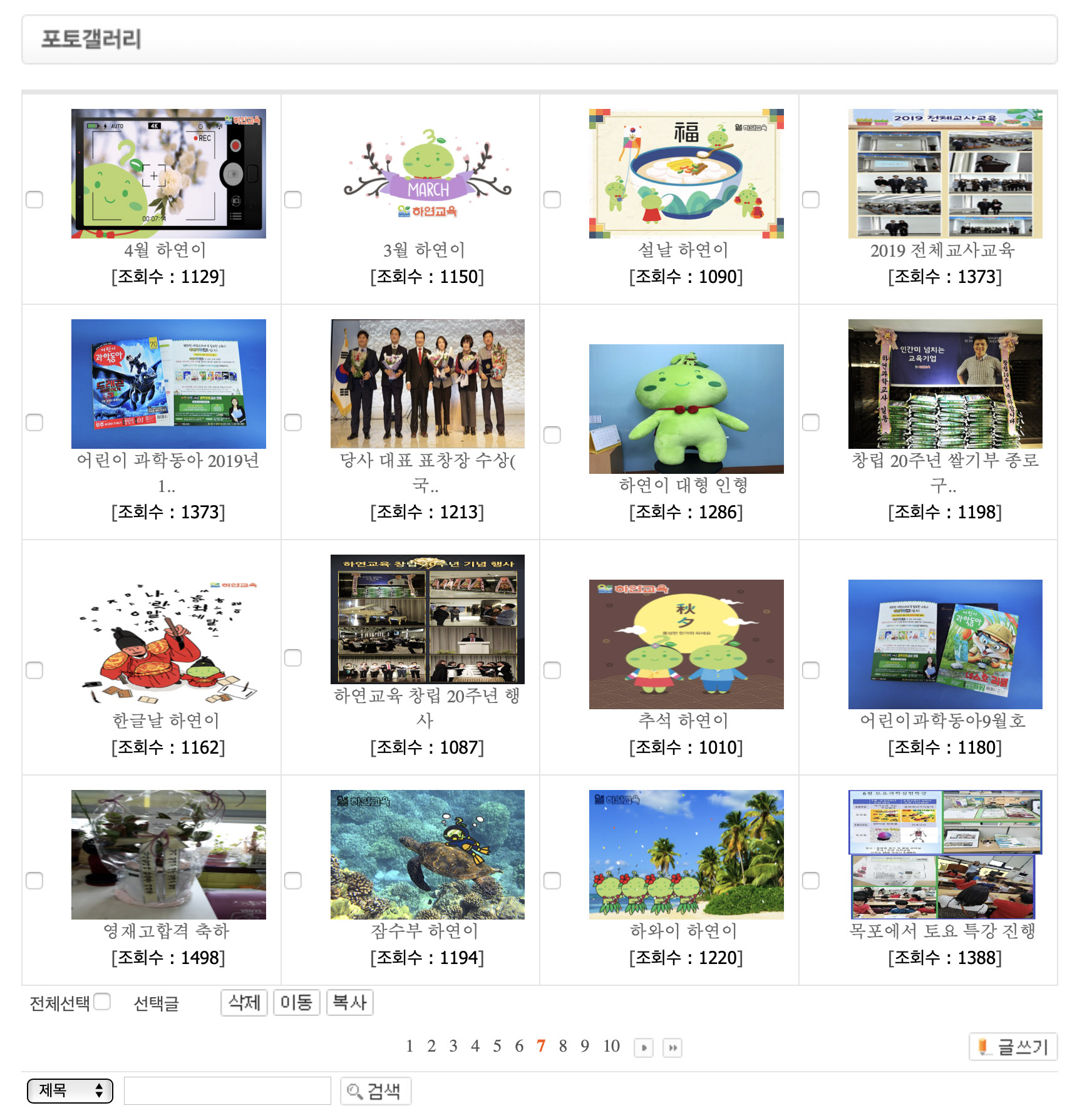Check the box next to 한글날 하연이

click(x=34, y=670)
